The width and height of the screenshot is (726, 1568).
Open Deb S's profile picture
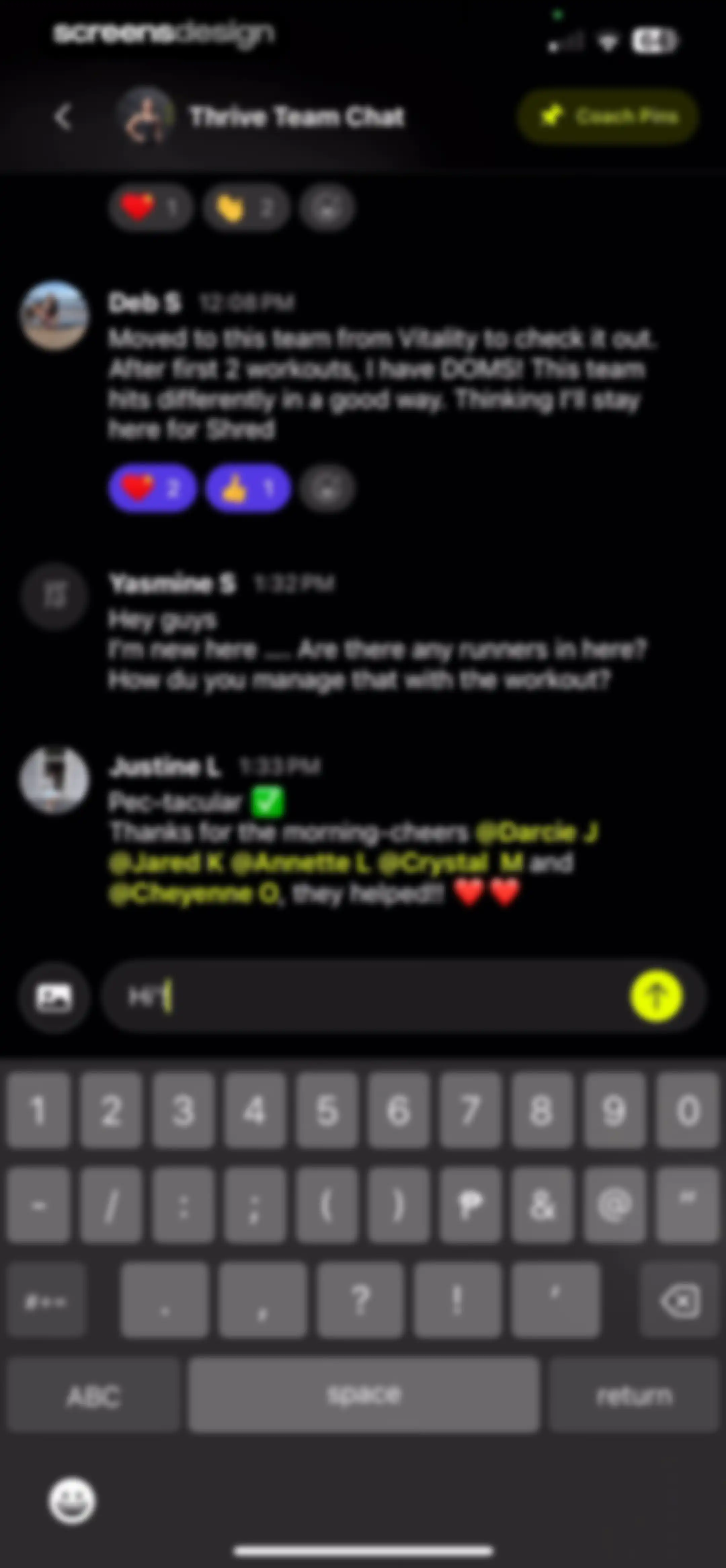tap(55, 315)
